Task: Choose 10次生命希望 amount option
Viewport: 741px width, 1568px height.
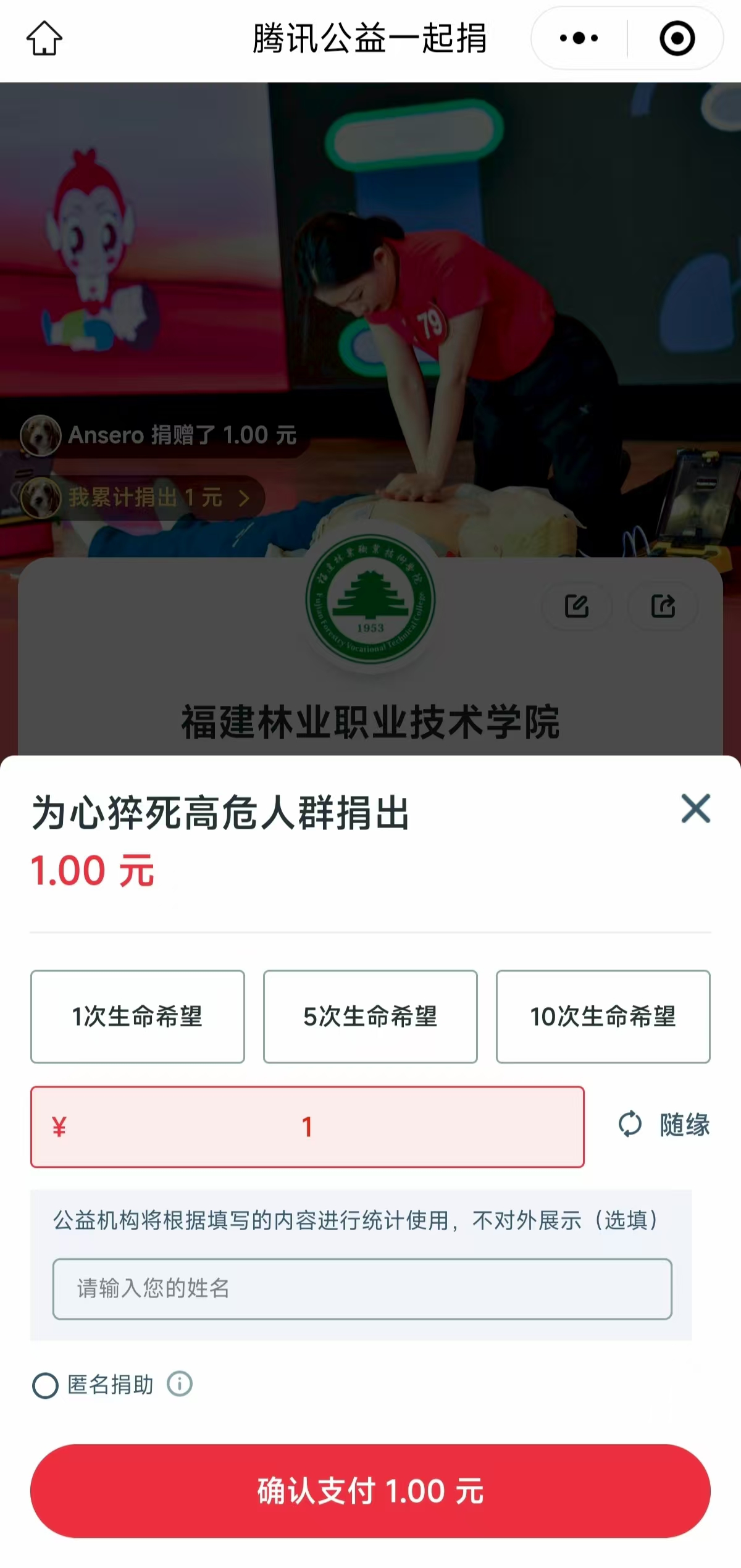Action: [x=603, y=1017]
